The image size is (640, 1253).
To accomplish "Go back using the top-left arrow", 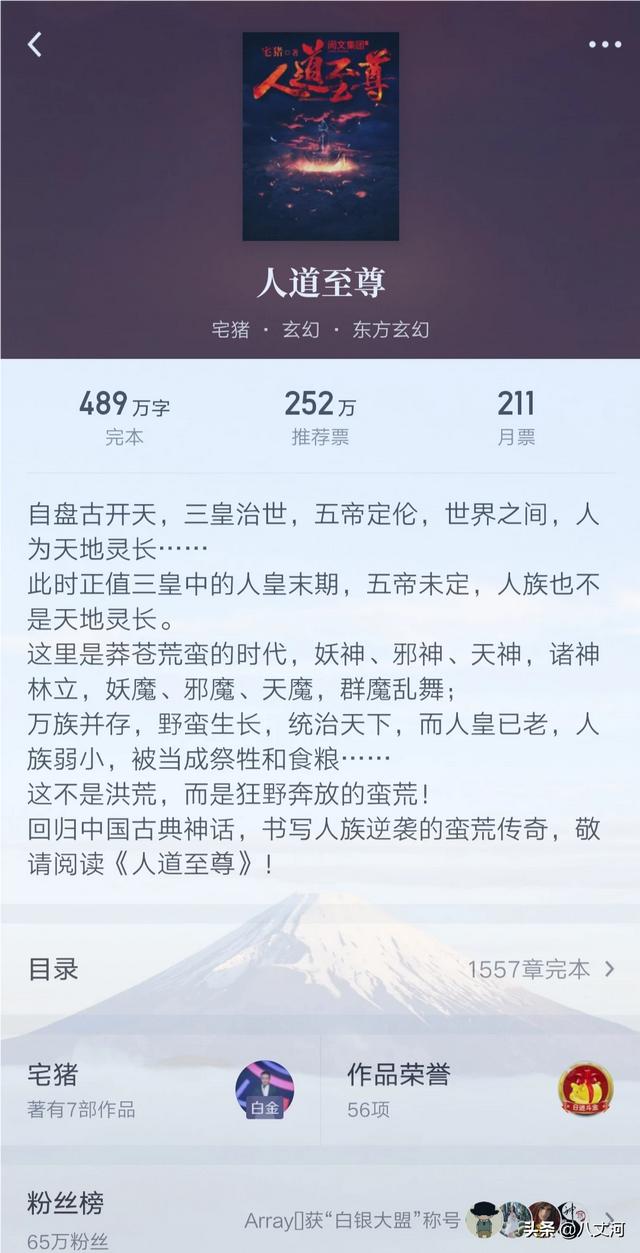I will [35, 44].
